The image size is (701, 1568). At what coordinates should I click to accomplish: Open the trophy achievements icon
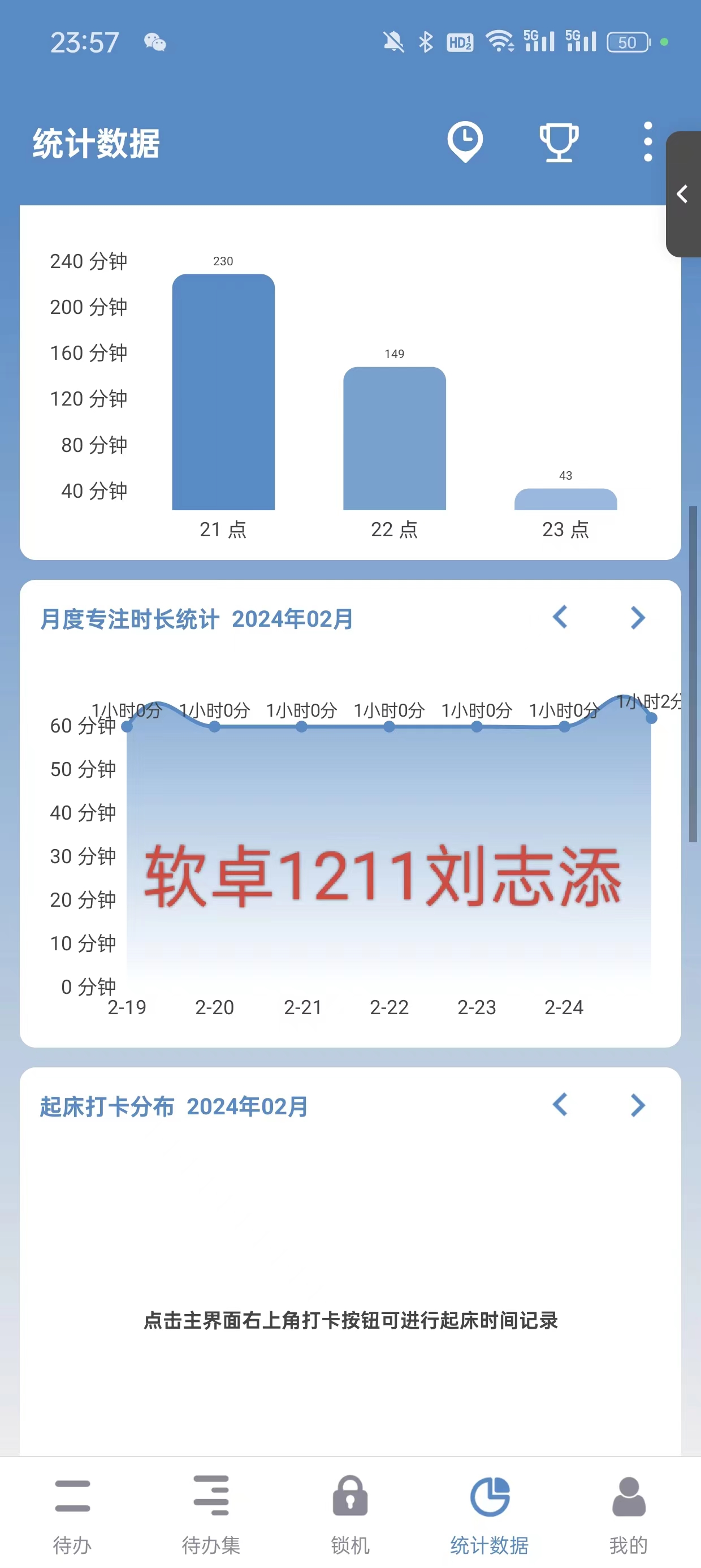[559, 143]
